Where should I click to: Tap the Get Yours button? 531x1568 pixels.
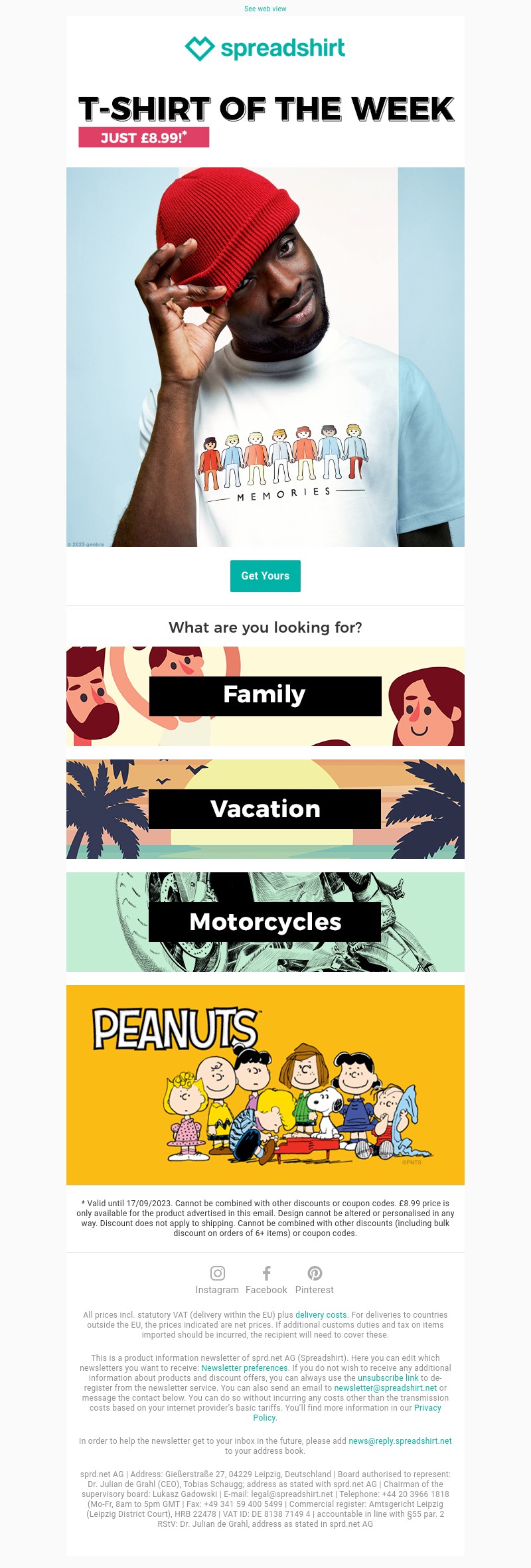pyautogui.click(x=265, y=576)
